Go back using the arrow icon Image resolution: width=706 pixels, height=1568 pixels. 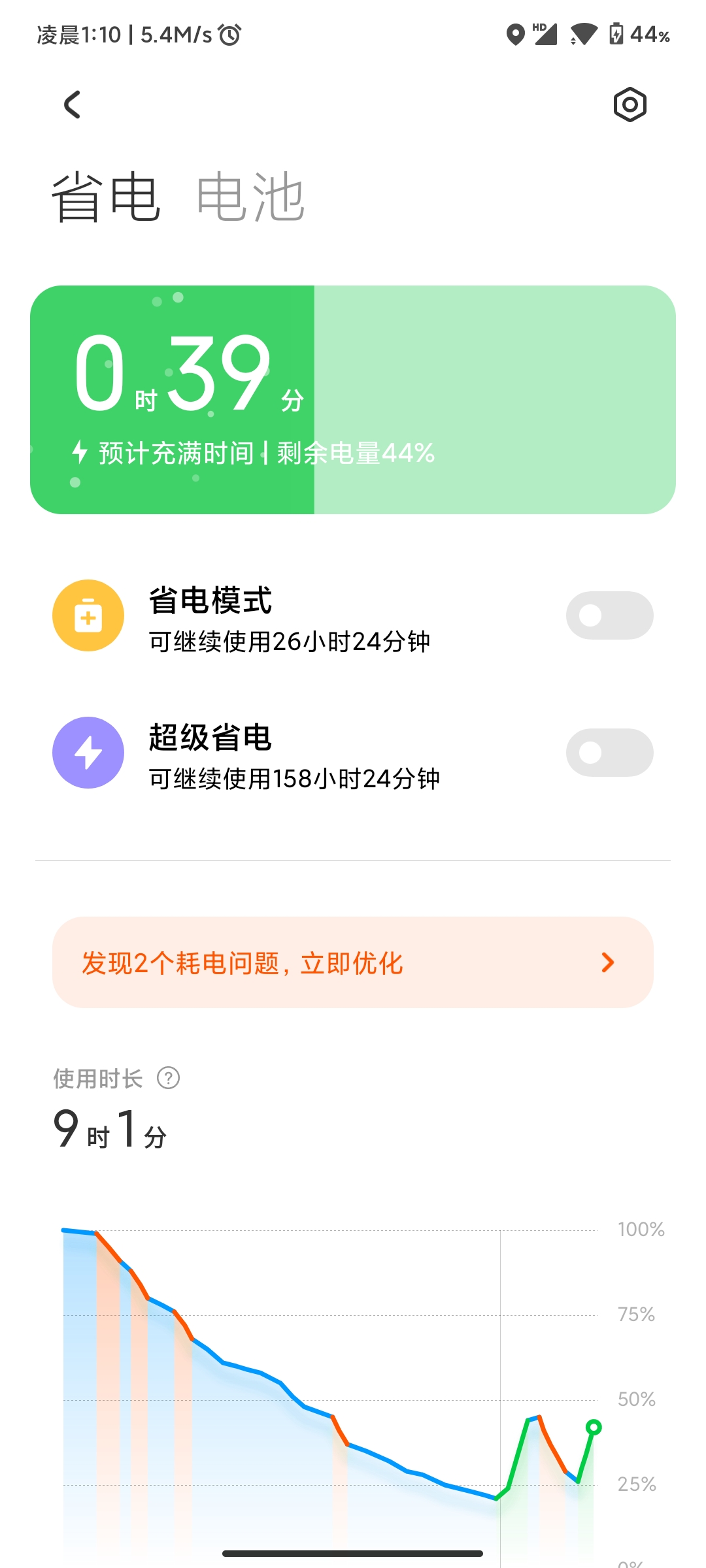point(73,105)
